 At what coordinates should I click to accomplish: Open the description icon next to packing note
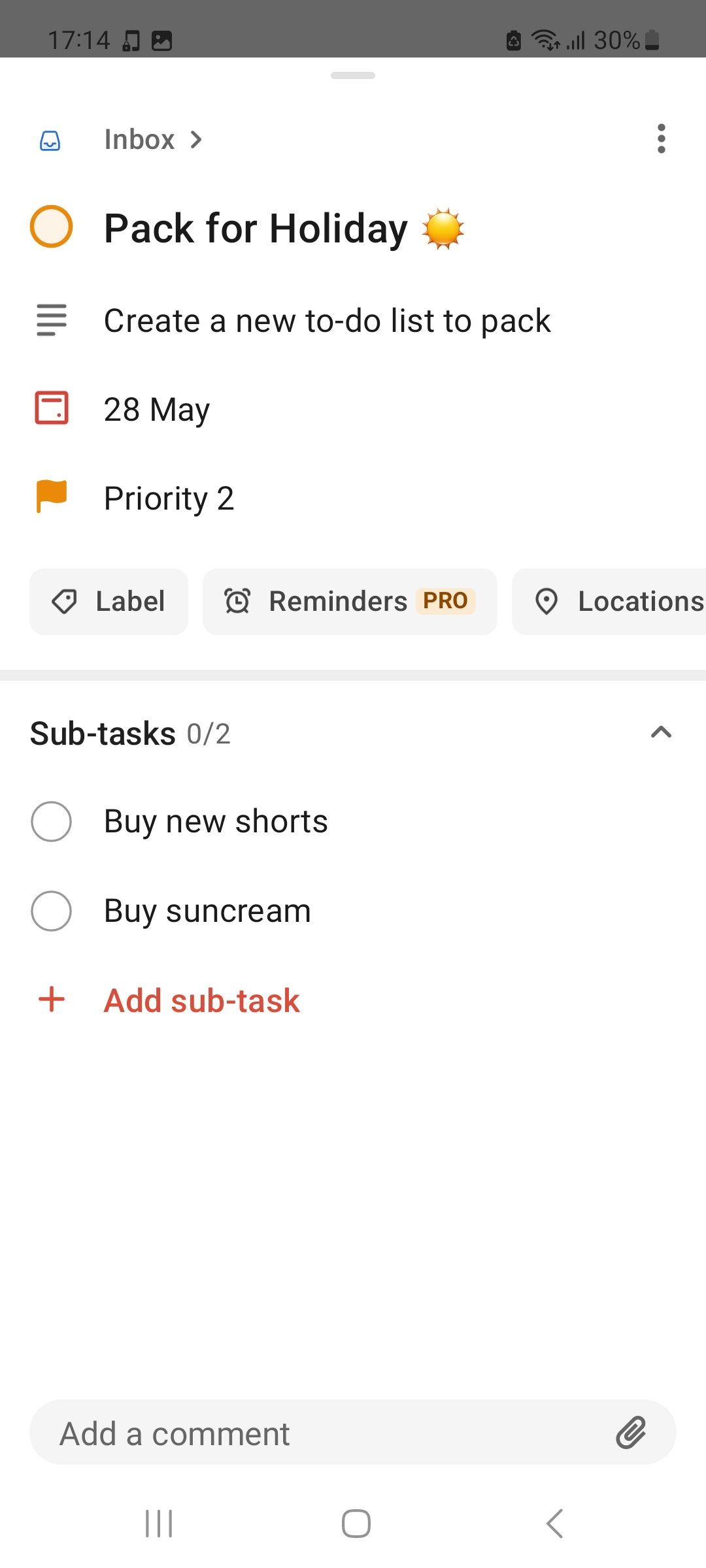(52, 321)
